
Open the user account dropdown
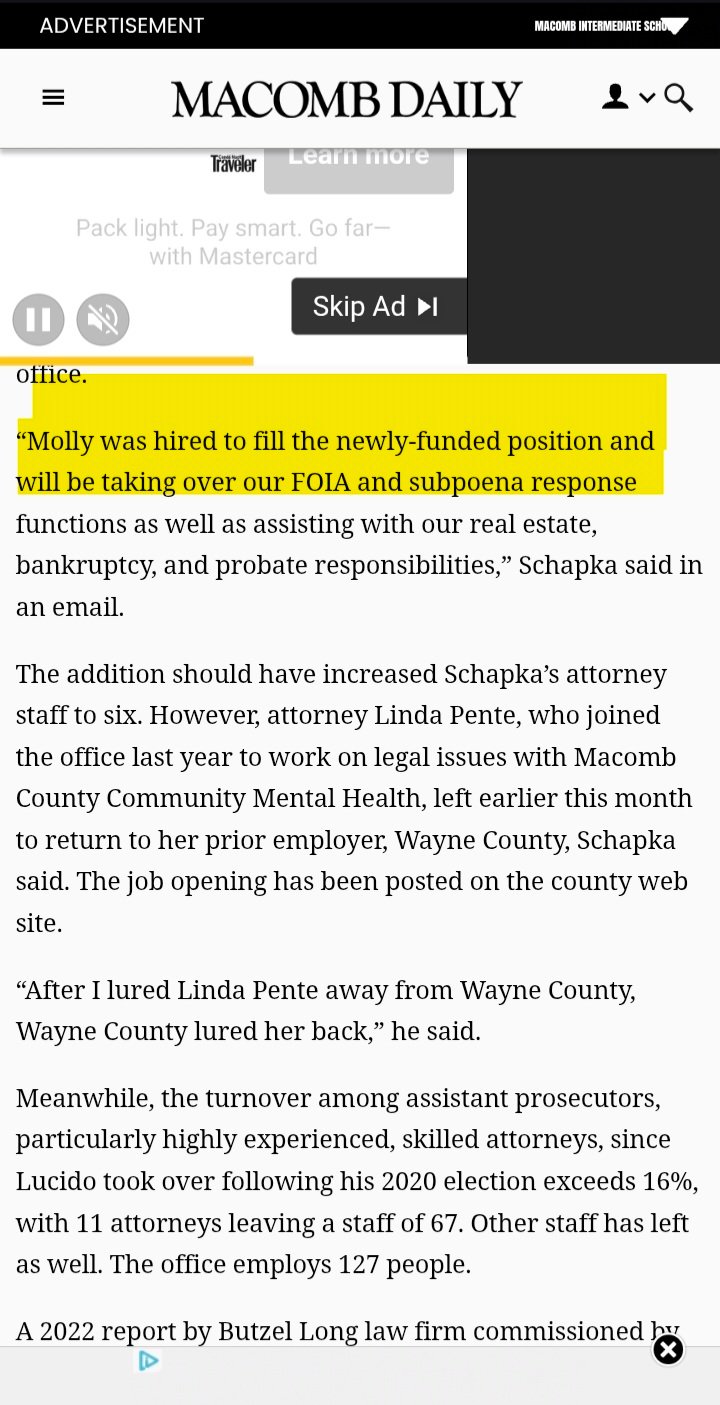click(x=627, y=97)
